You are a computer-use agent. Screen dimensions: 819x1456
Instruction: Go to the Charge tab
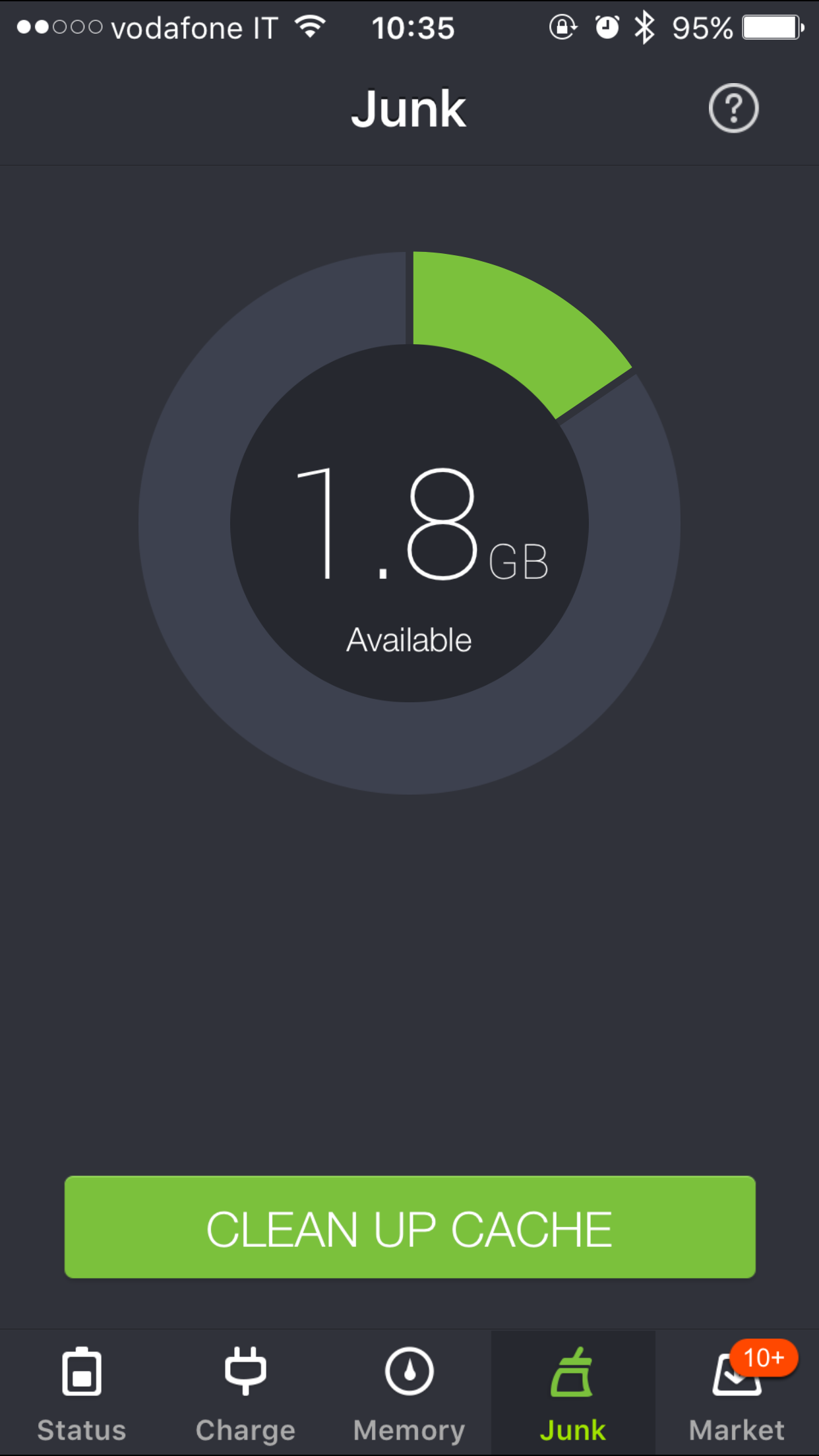pyautogui.click(x=245, y=1393)
